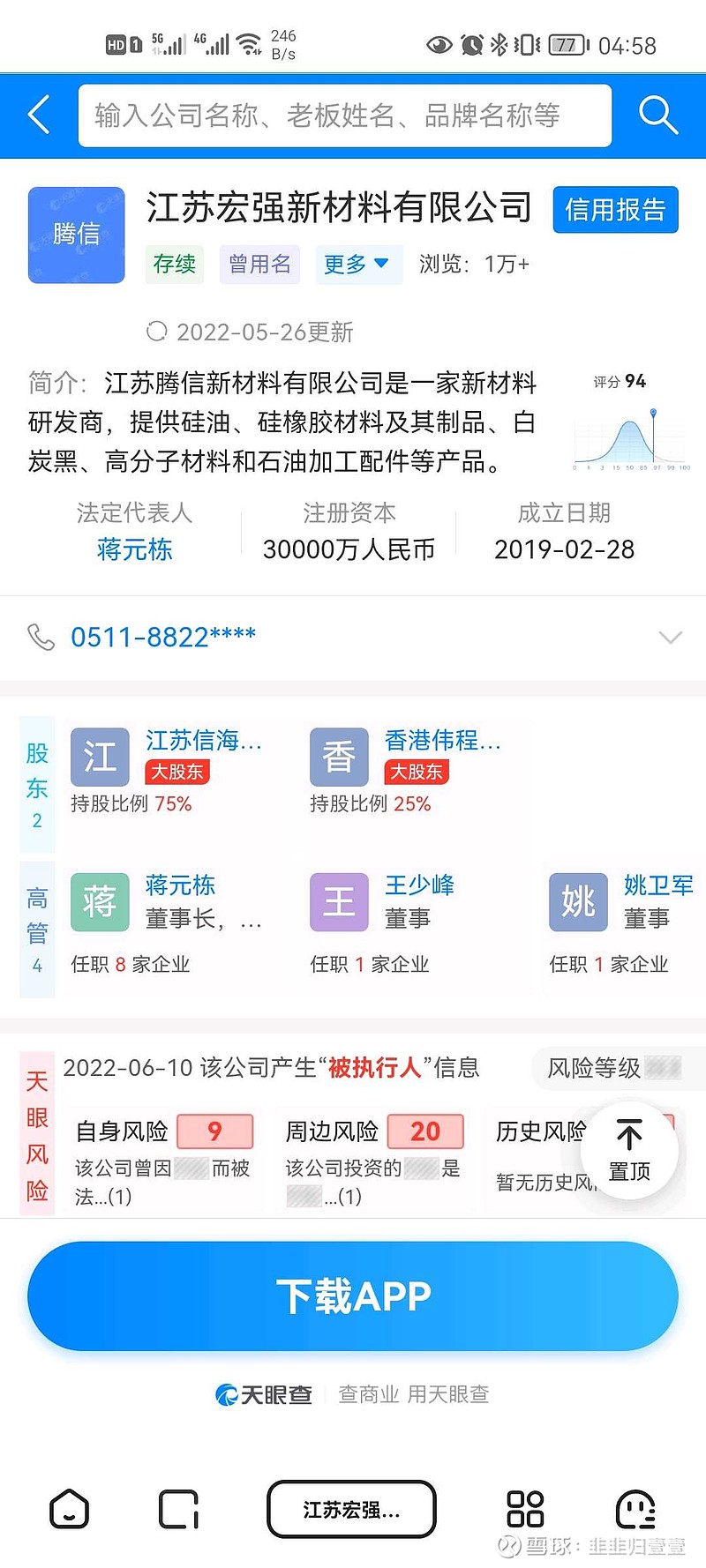Tap the company search input field

click(344, 115)
